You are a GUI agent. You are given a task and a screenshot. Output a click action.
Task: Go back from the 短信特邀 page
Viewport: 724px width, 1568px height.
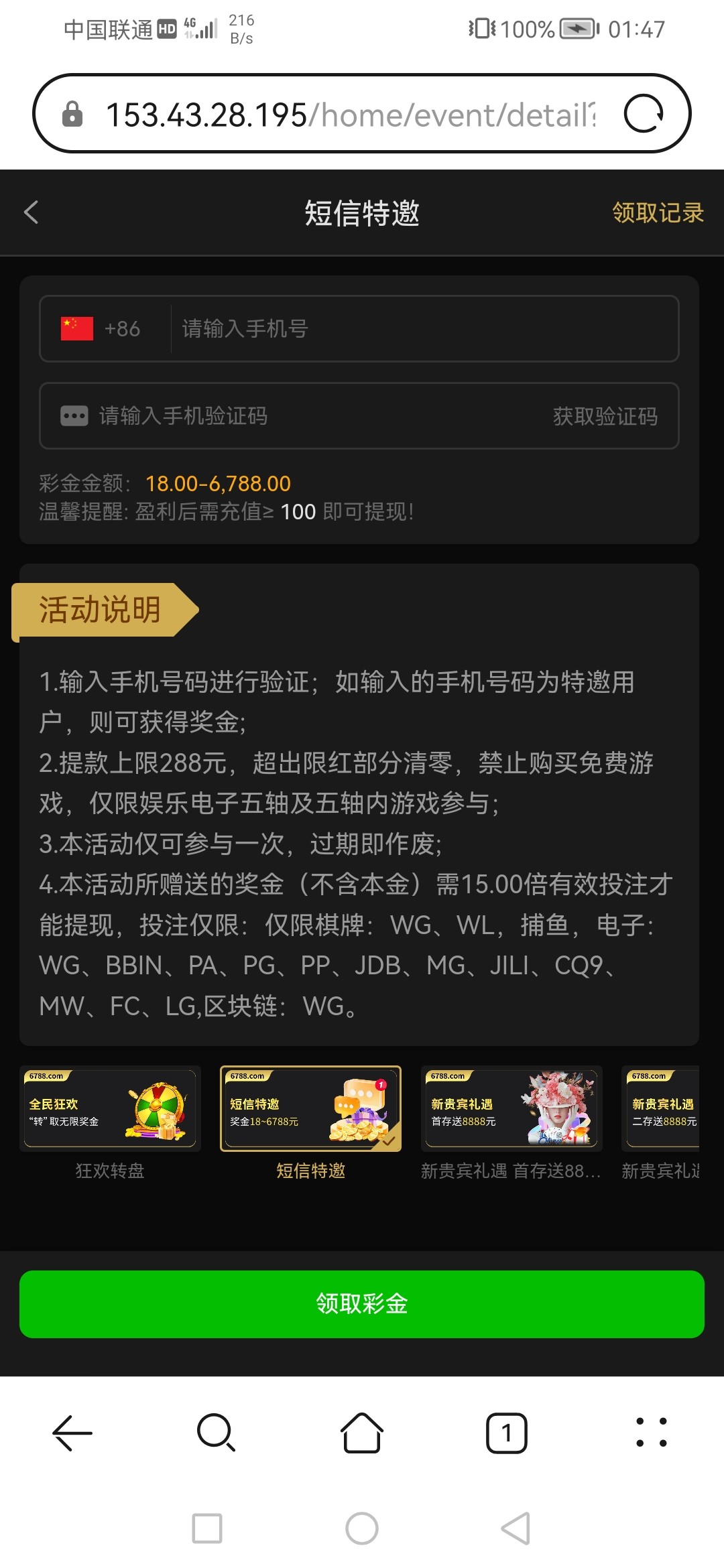tap(32, 212)
